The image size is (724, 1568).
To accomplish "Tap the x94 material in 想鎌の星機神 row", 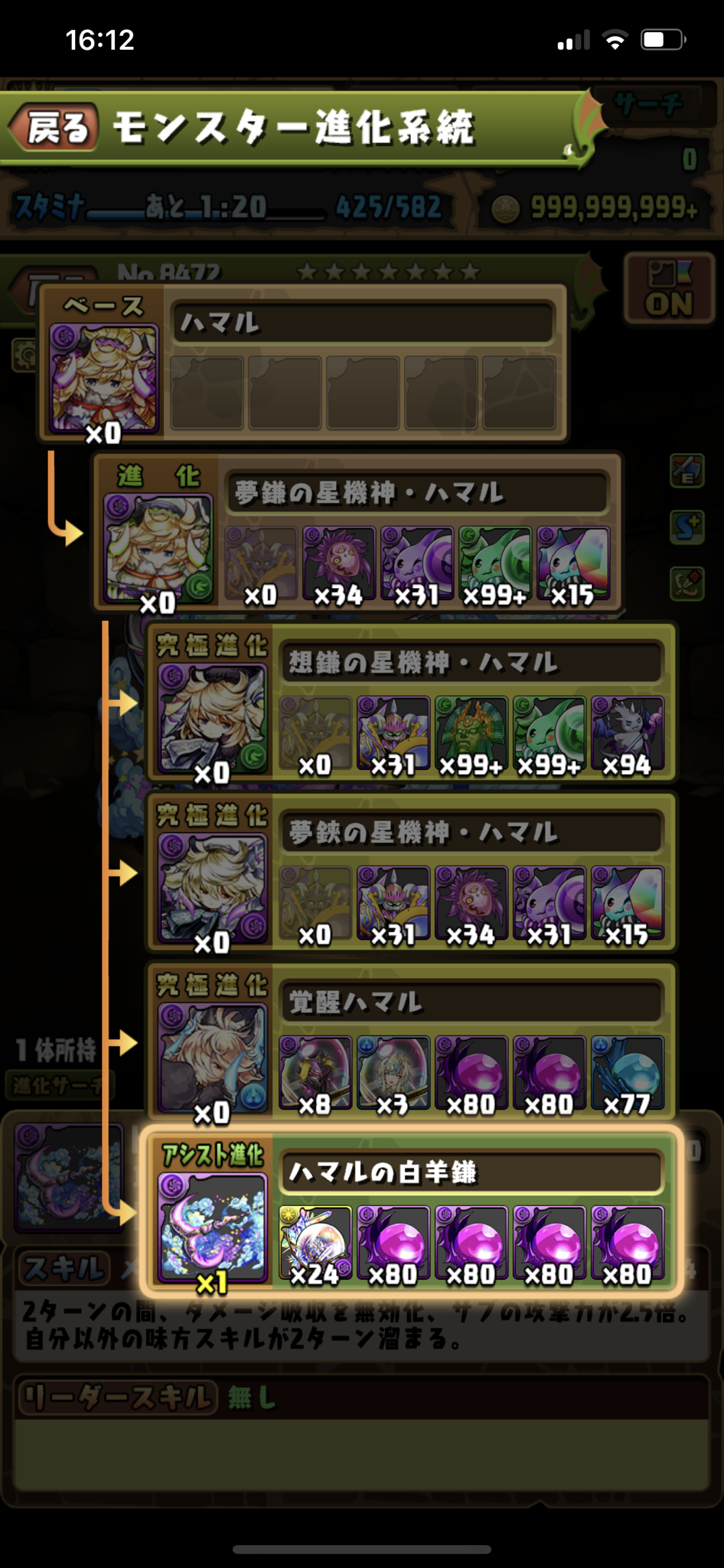I will tap(627, 733).
